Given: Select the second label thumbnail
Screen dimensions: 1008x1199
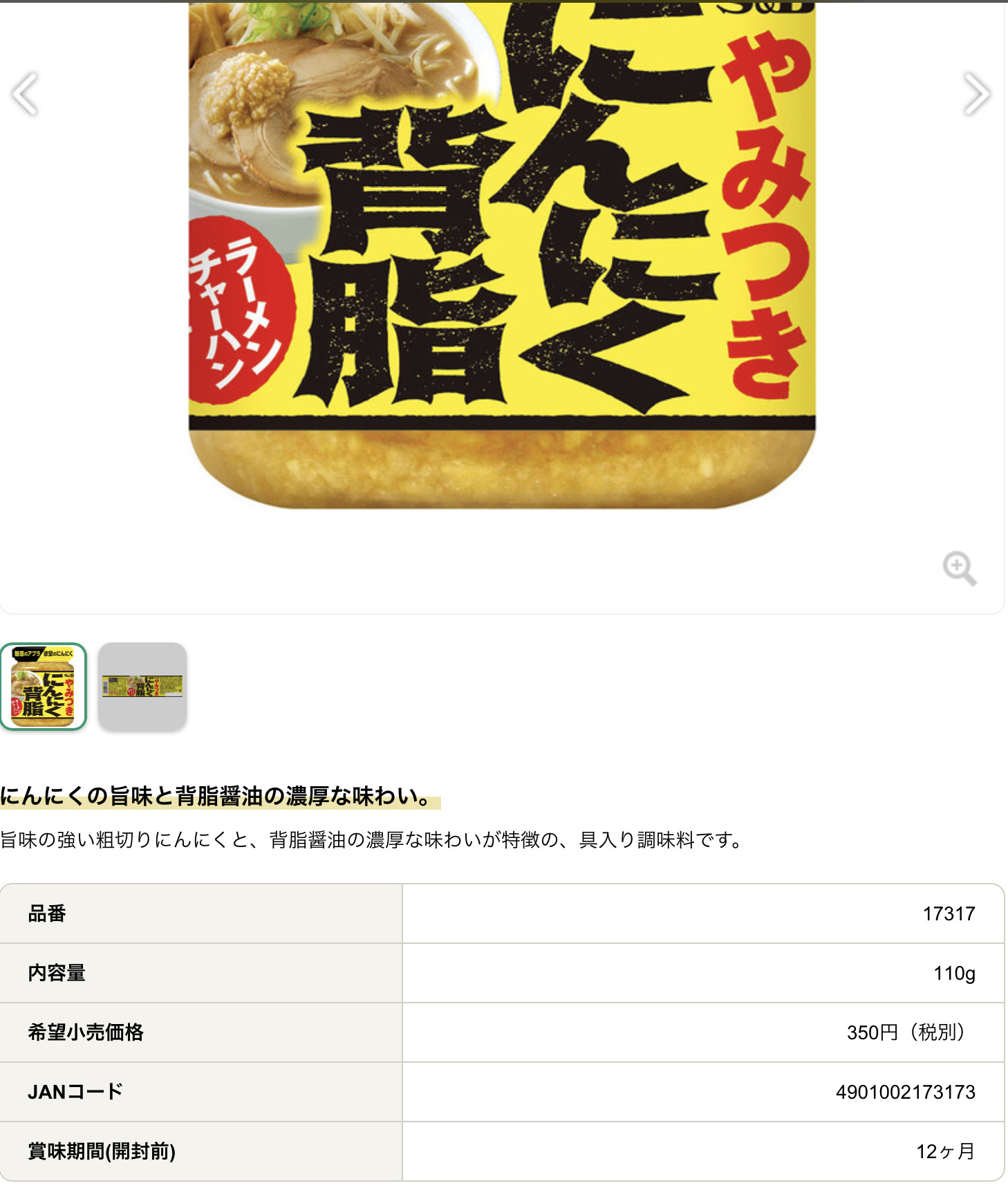Looking at the screenshot, I should point(142,686).
